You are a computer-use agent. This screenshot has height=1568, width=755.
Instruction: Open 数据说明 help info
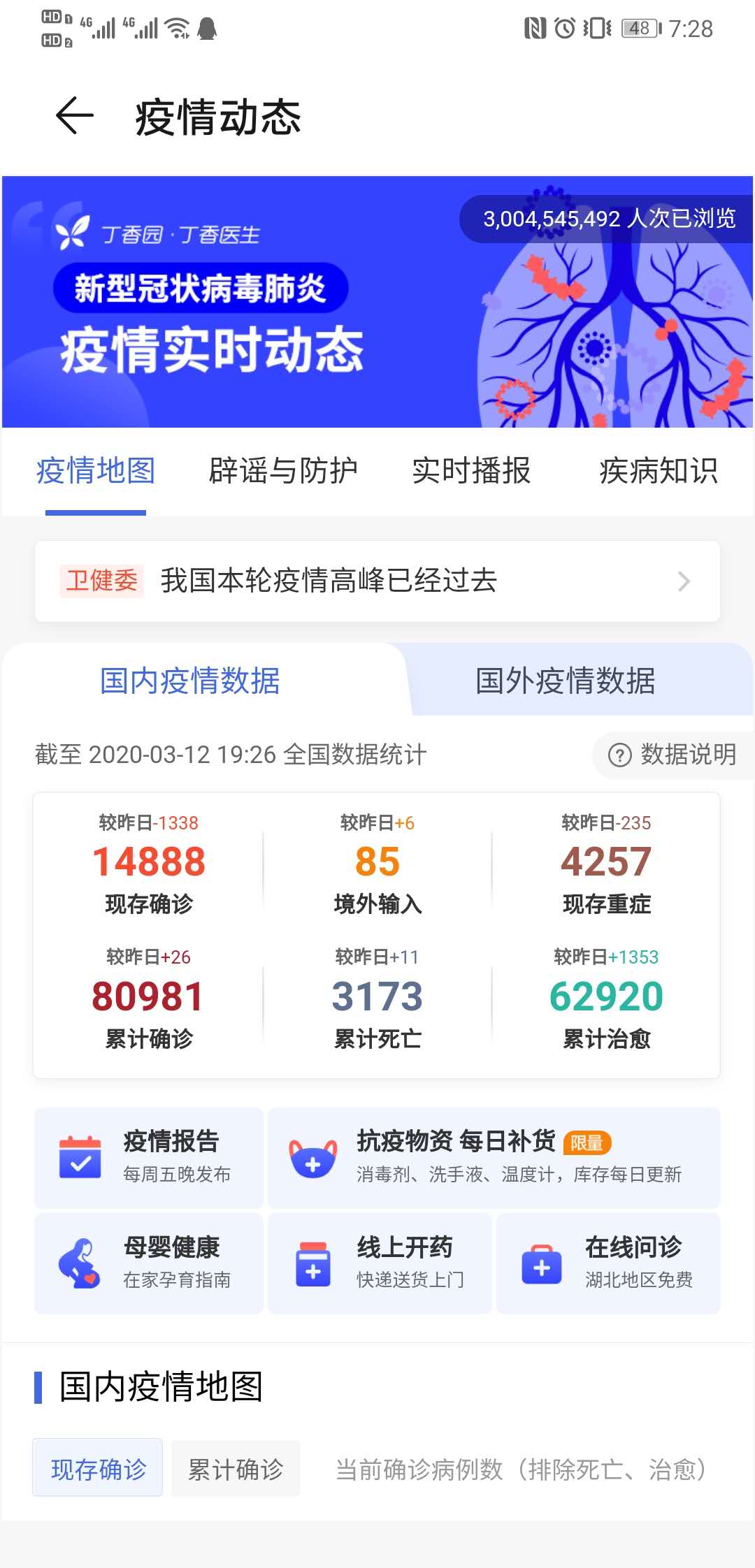click(x=673, y=755)
